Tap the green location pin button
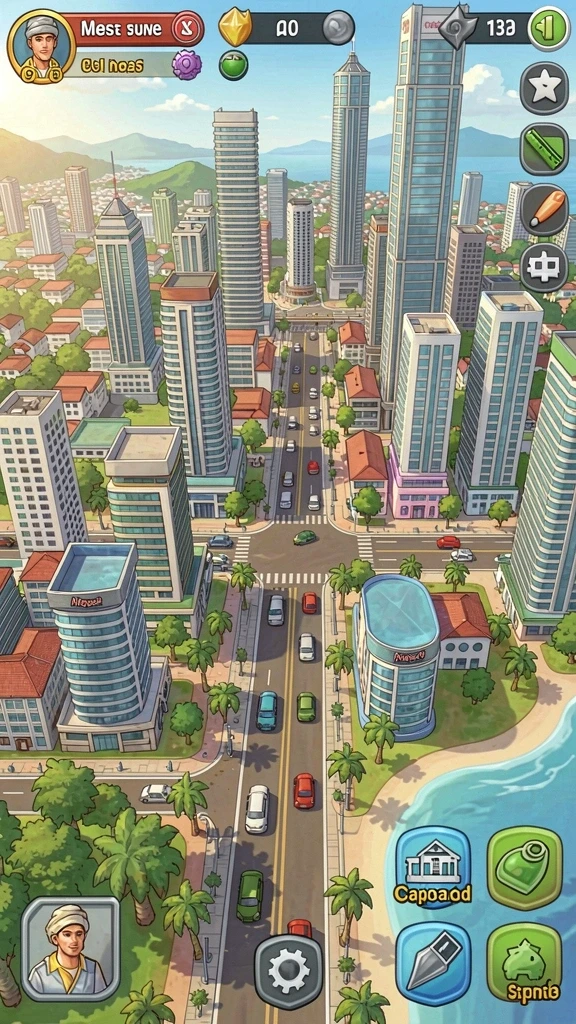 525,867
